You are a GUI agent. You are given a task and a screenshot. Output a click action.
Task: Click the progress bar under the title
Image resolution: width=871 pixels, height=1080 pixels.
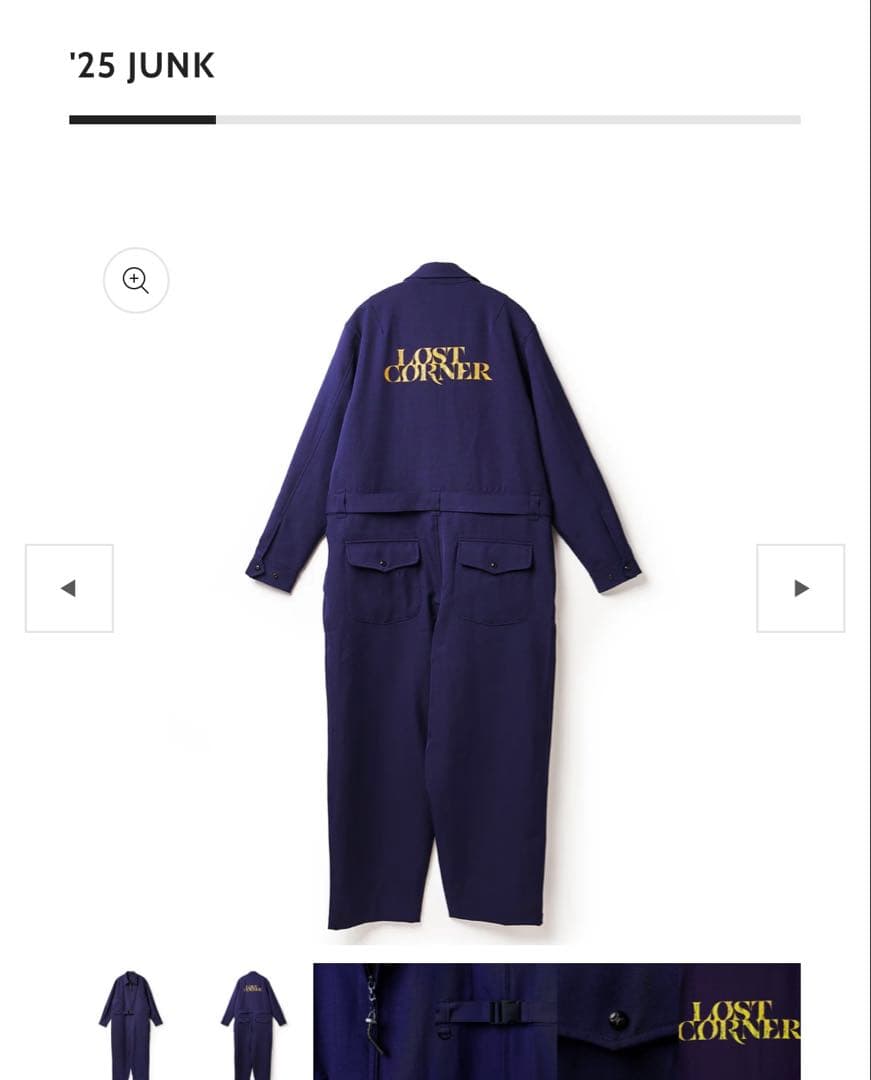434,120
